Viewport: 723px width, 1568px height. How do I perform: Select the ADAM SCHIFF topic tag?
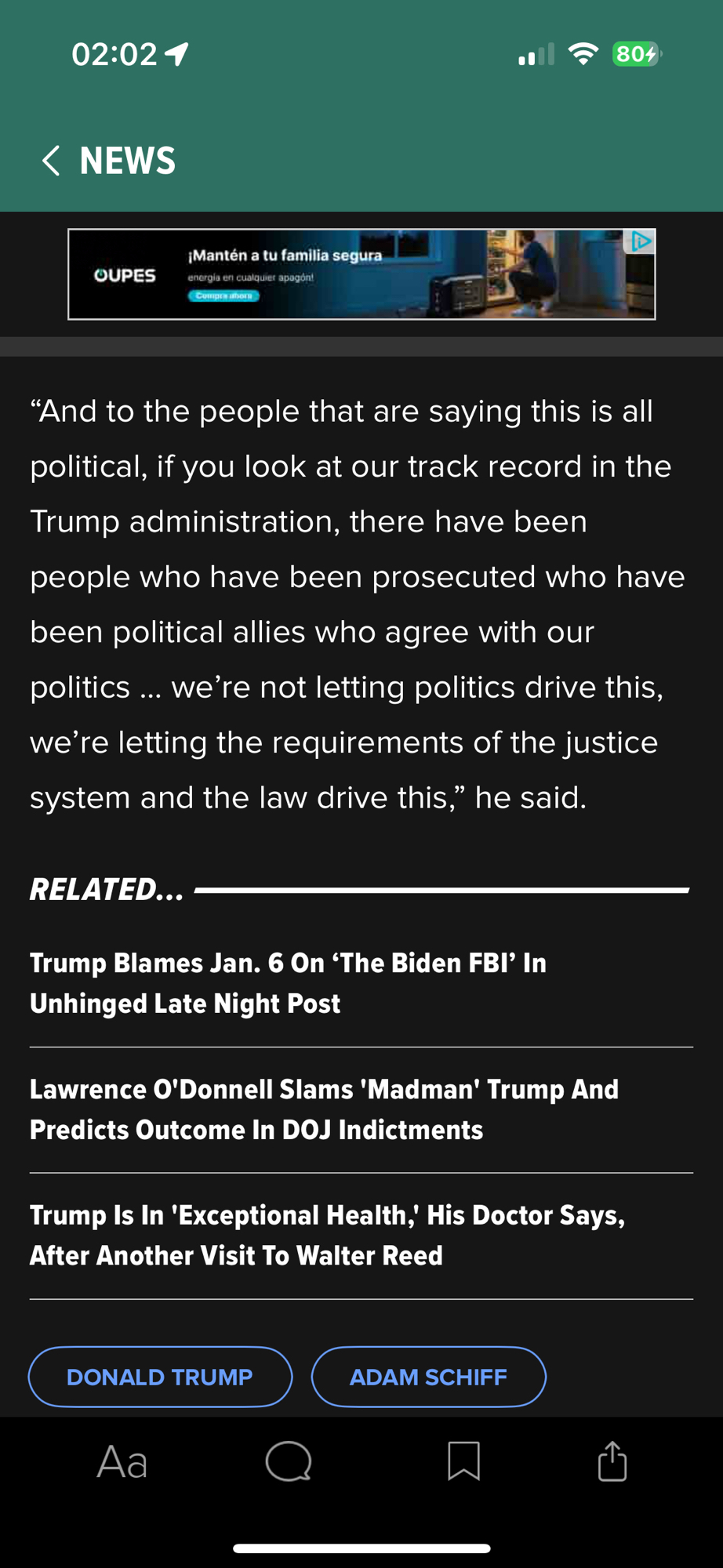click(428, 1377)
